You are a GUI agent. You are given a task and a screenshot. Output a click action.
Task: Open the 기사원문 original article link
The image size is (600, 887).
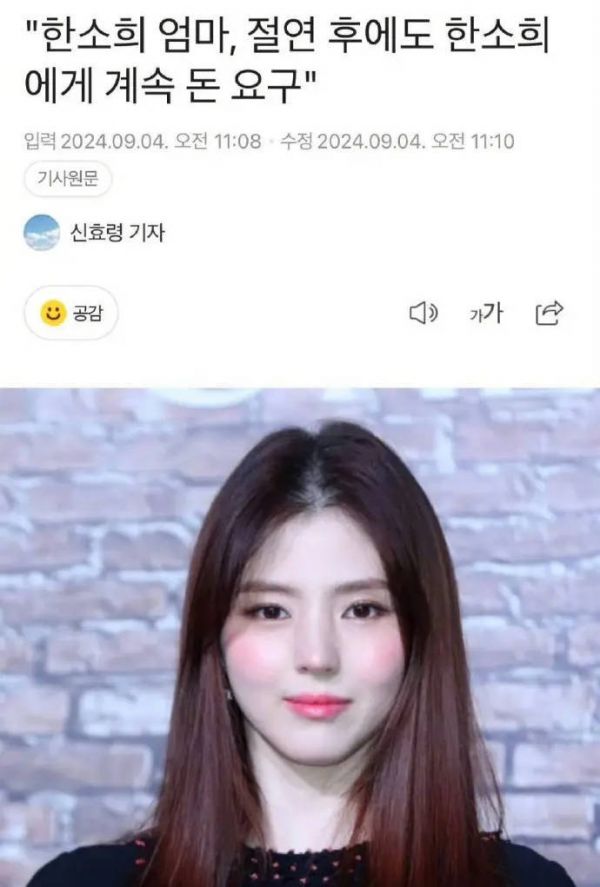tap(67, 180)
